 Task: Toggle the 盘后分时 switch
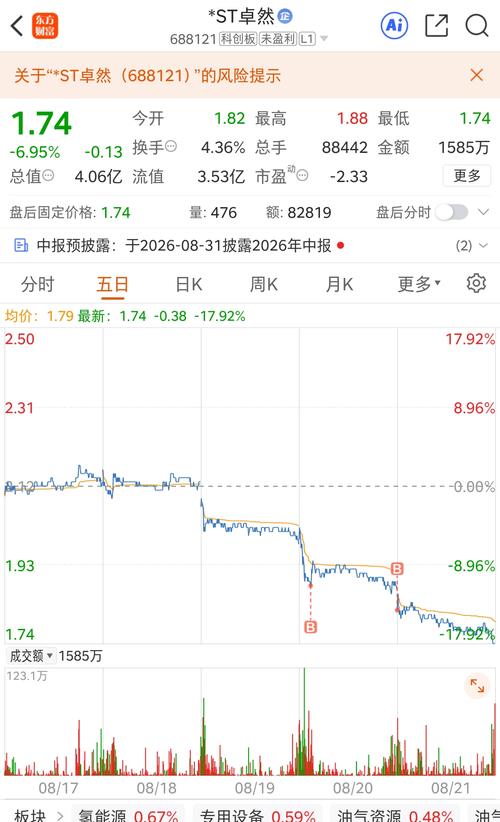[451, 212]
